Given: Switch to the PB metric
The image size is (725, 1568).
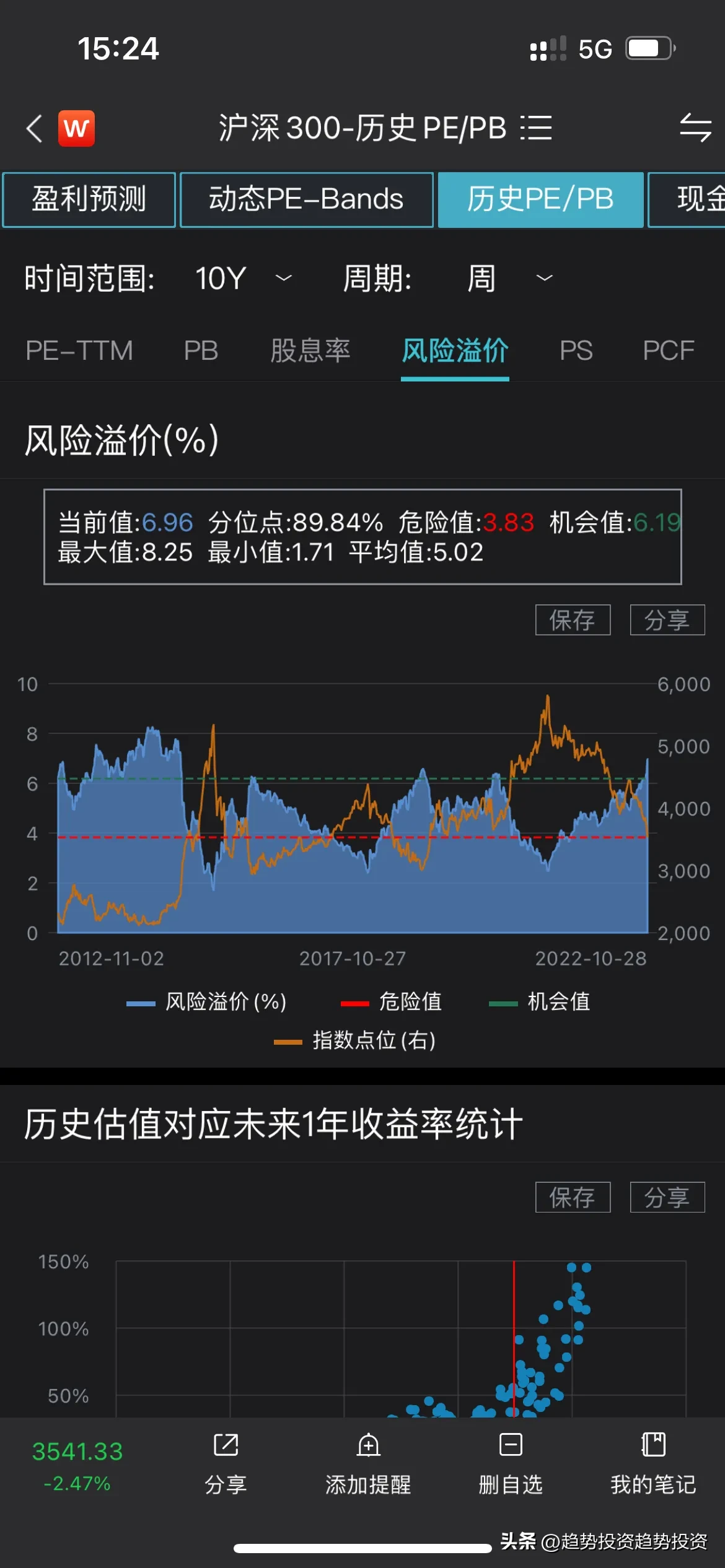Looking at the screenshot, I should click(x=201, y=351).
